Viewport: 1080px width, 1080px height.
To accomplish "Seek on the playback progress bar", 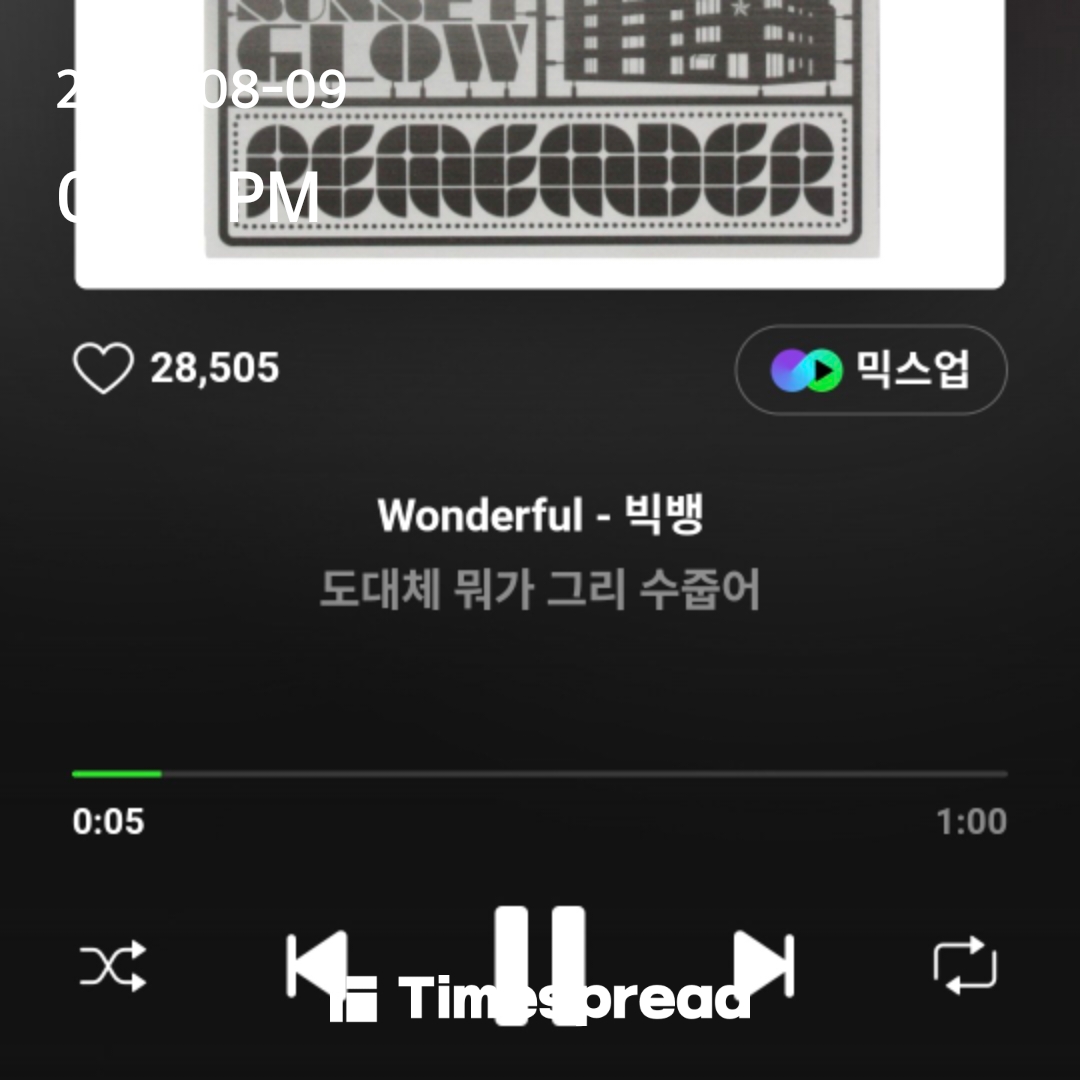I will tap(540, 774).
